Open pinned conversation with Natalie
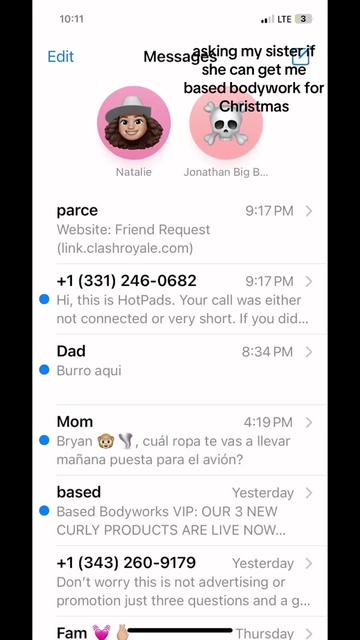 tap(133, 131)
